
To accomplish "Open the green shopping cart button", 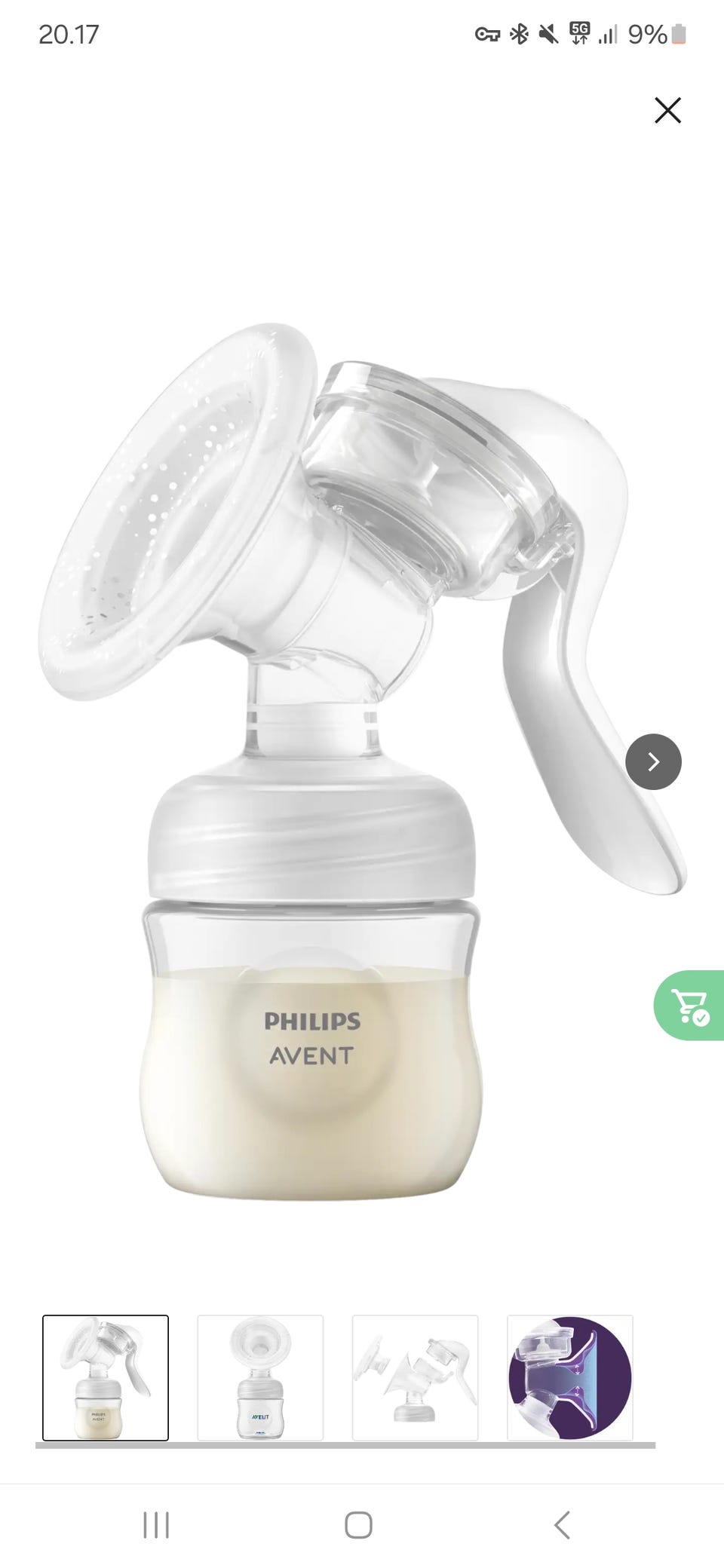I will [x=689, y=1005].
